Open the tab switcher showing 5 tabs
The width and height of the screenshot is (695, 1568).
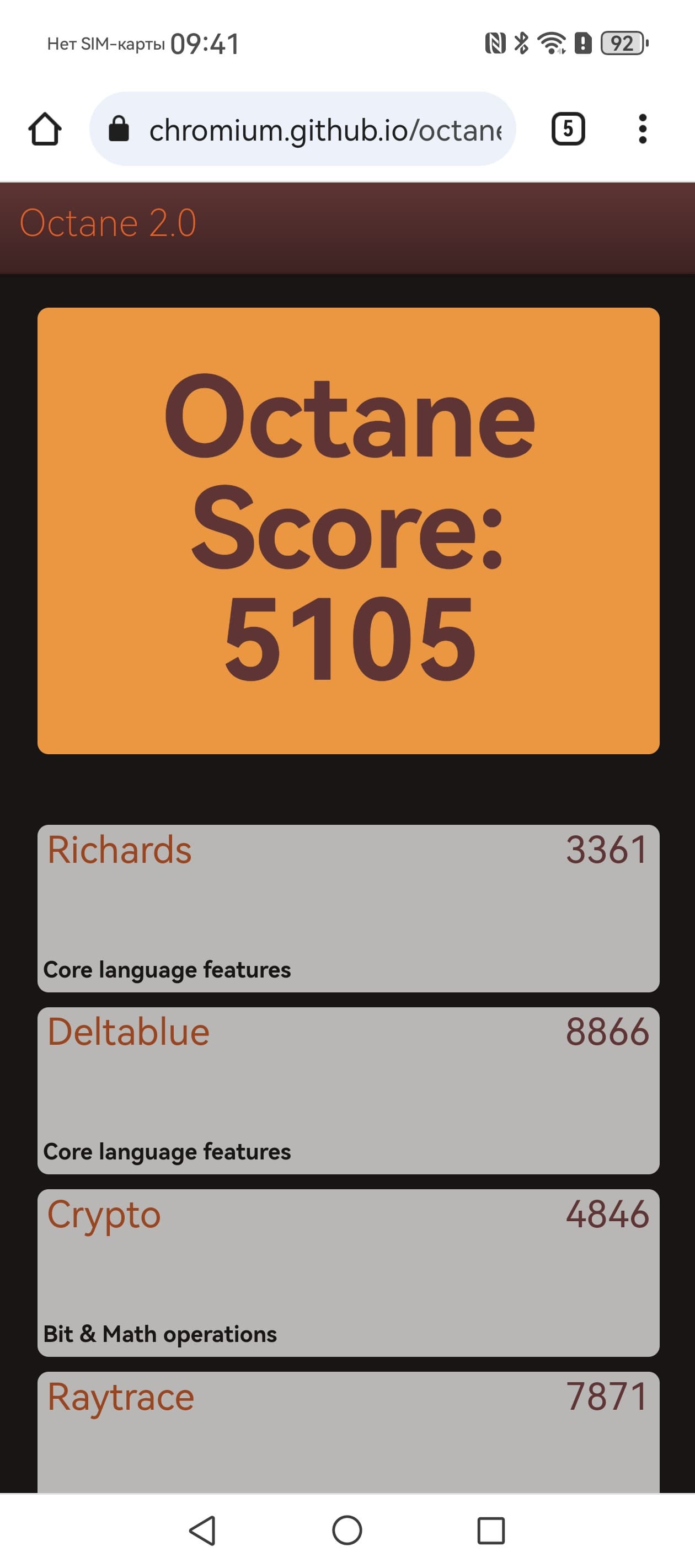[568, 129]
